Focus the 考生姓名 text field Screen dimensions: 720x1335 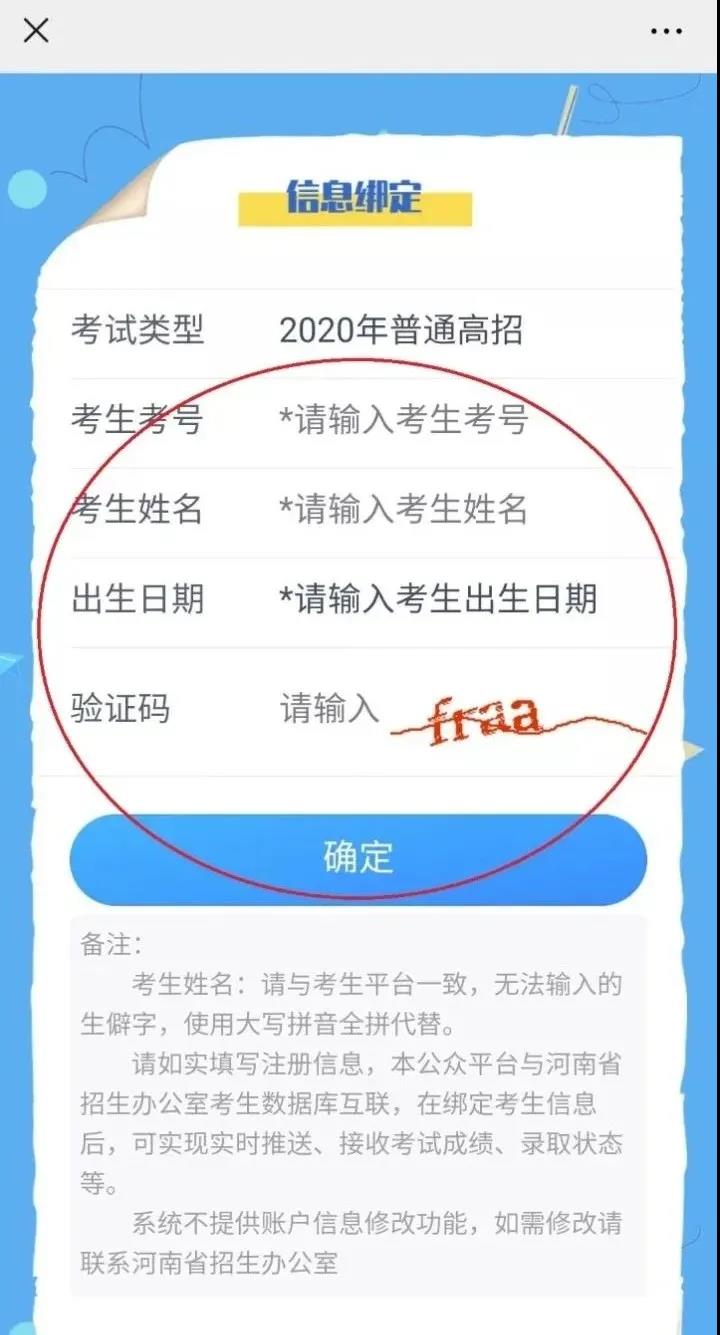tap(403, 510)
